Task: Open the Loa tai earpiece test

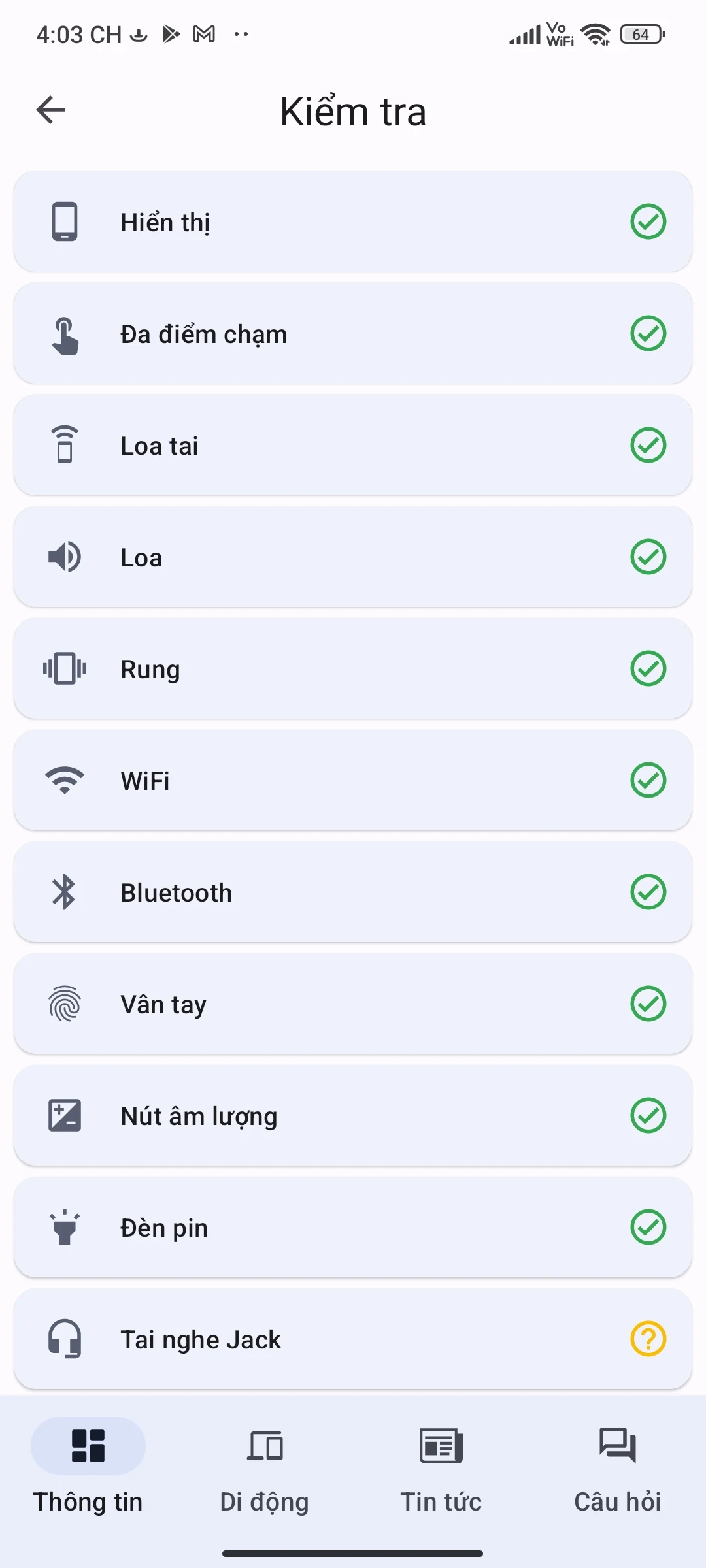Action: click(353, 446)
